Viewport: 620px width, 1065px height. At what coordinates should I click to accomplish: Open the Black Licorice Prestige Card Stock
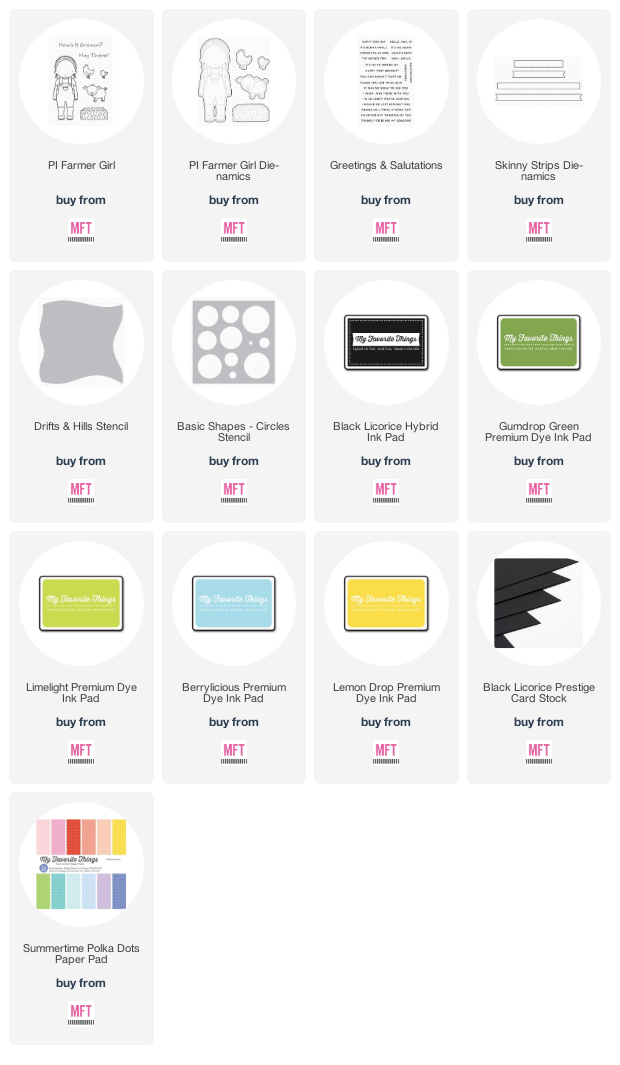(x=539, y=657)
